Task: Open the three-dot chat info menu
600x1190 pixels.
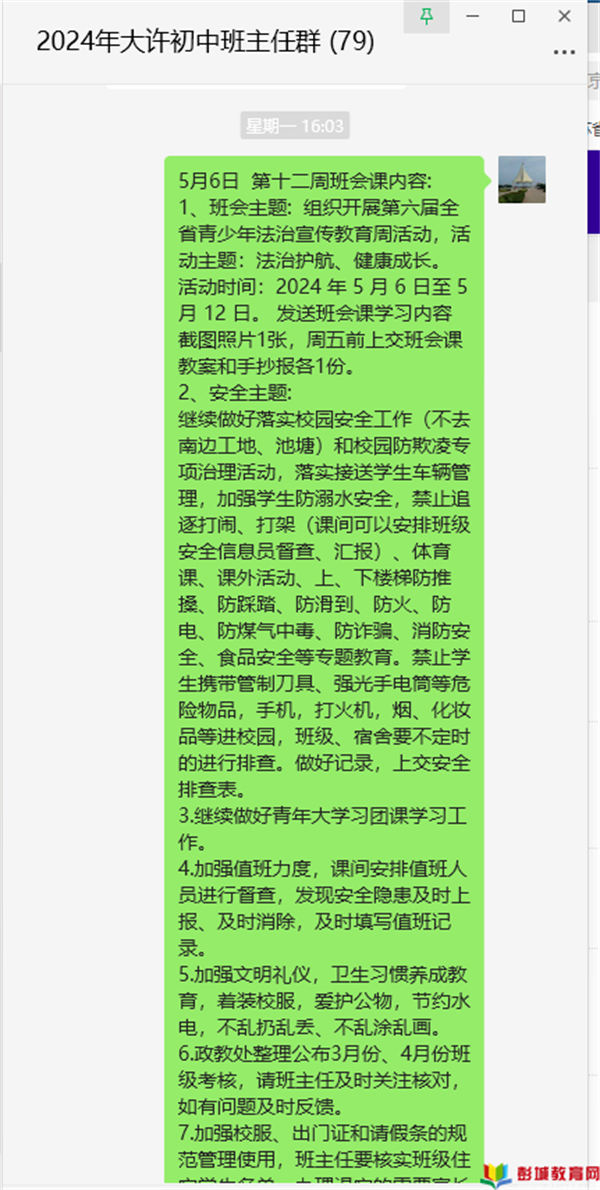Action: (564, 52)
